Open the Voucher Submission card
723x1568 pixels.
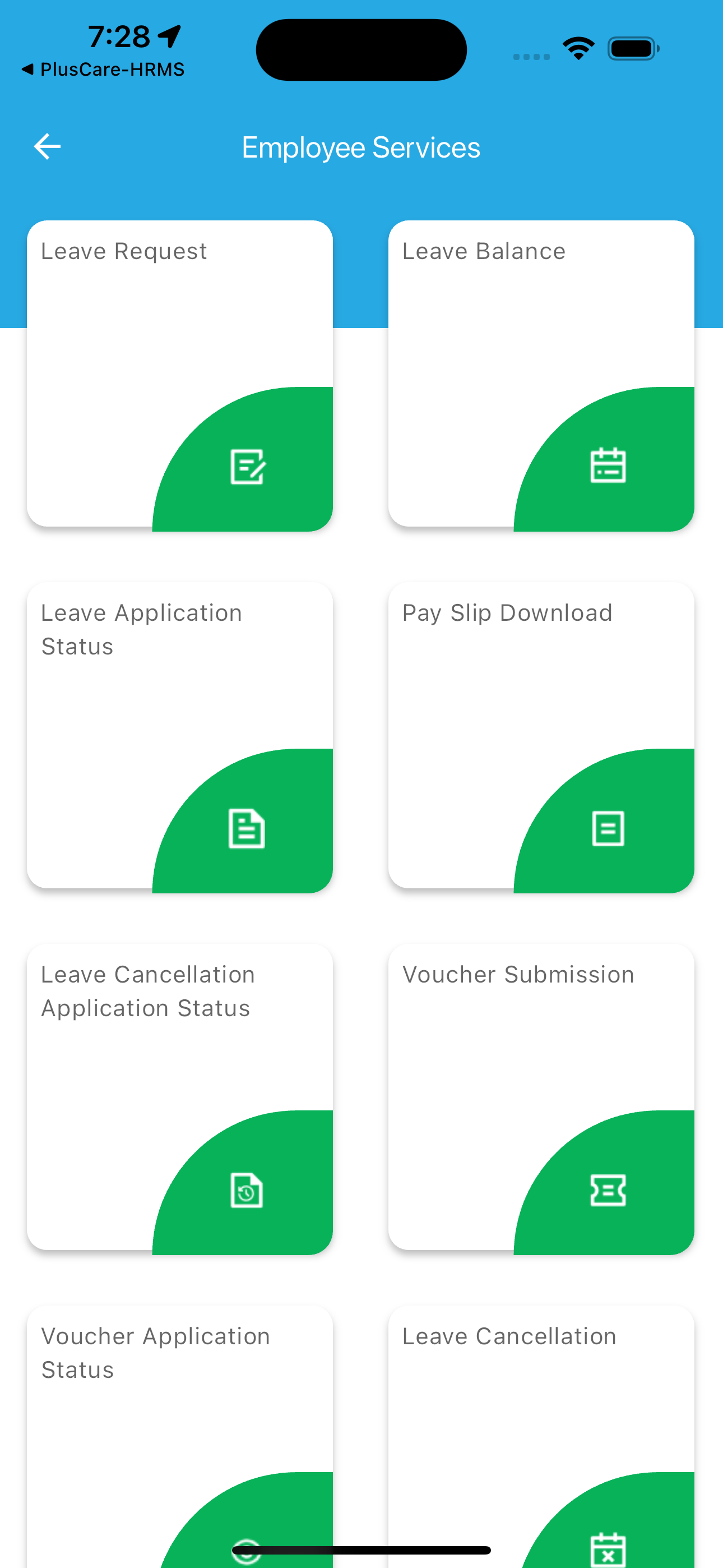point(541,1097)
